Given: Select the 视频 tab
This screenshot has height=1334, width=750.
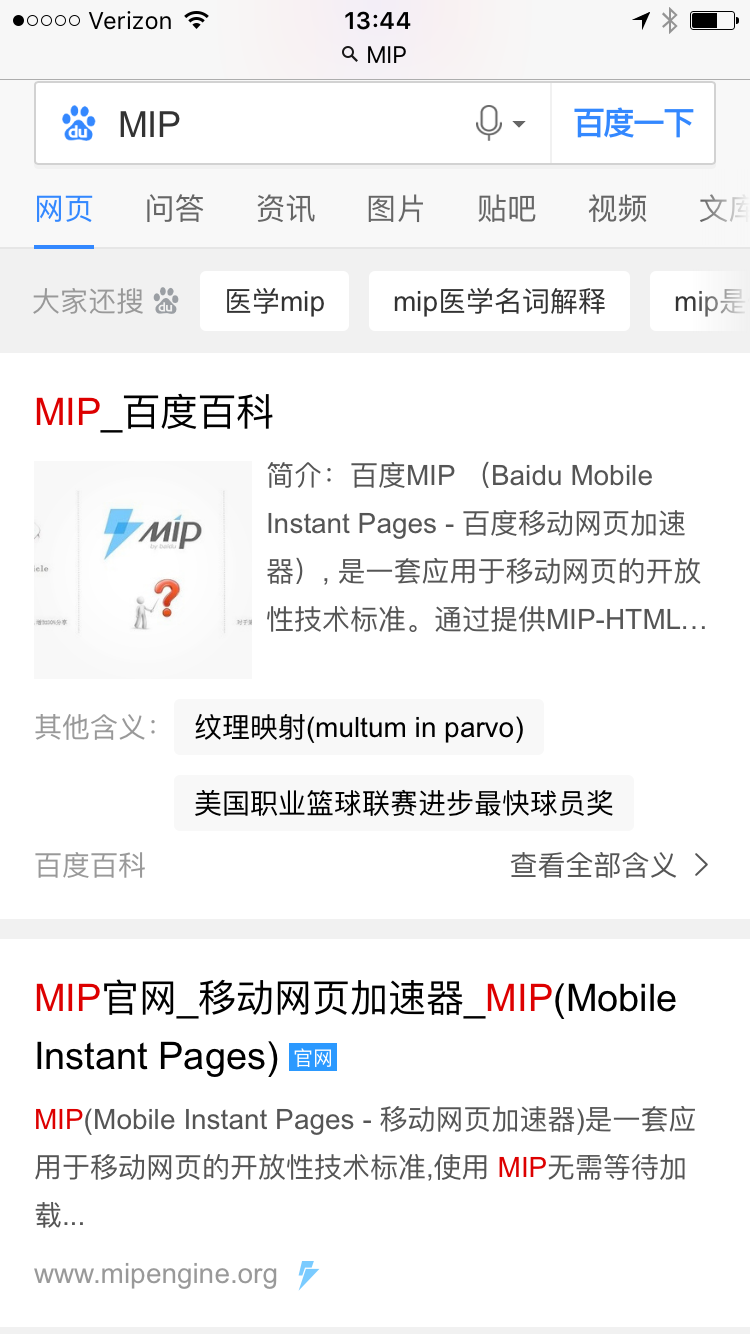Looking at the screenshot, I should click(617, 208).
